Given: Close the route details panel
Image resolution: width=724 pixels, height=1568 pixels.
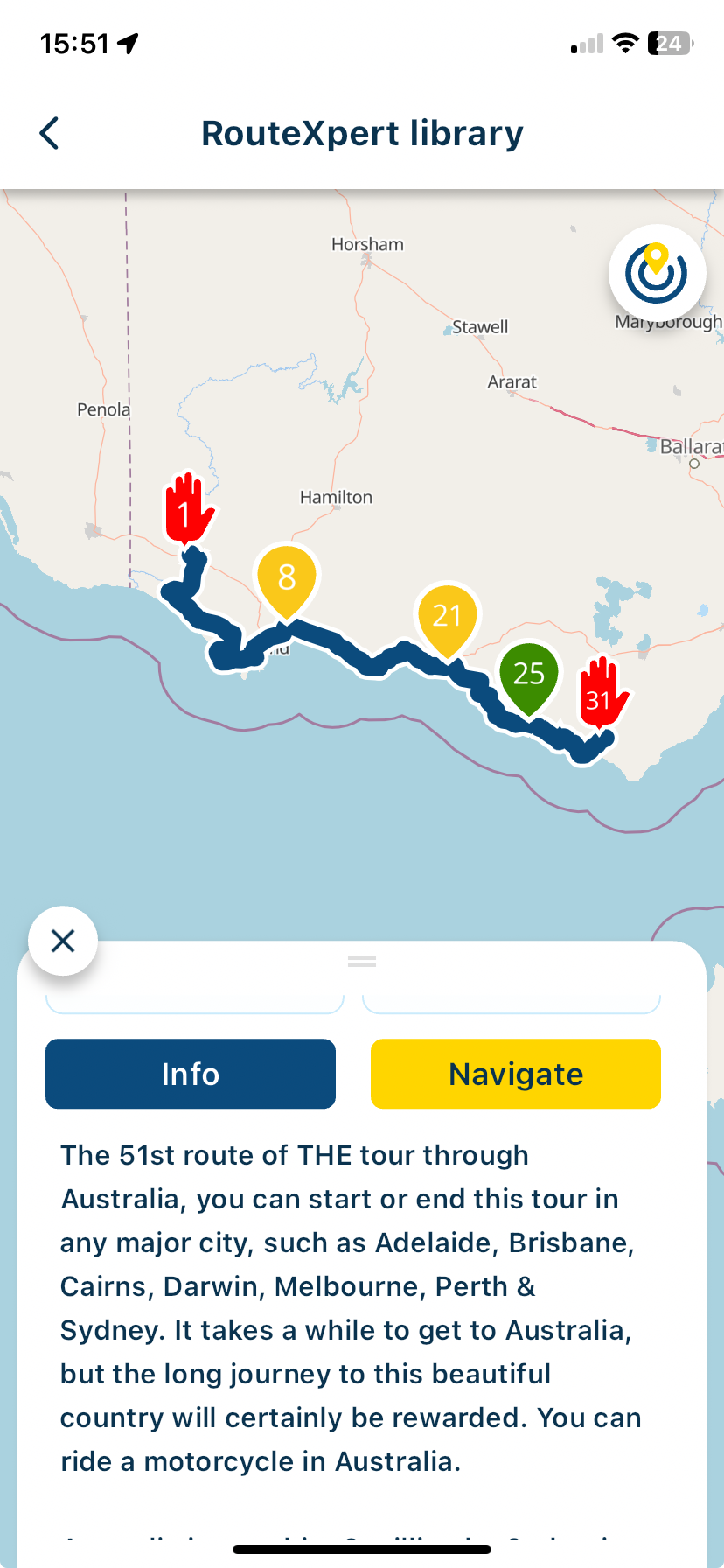Looking at the screenshot, I should tap(63, 941).
